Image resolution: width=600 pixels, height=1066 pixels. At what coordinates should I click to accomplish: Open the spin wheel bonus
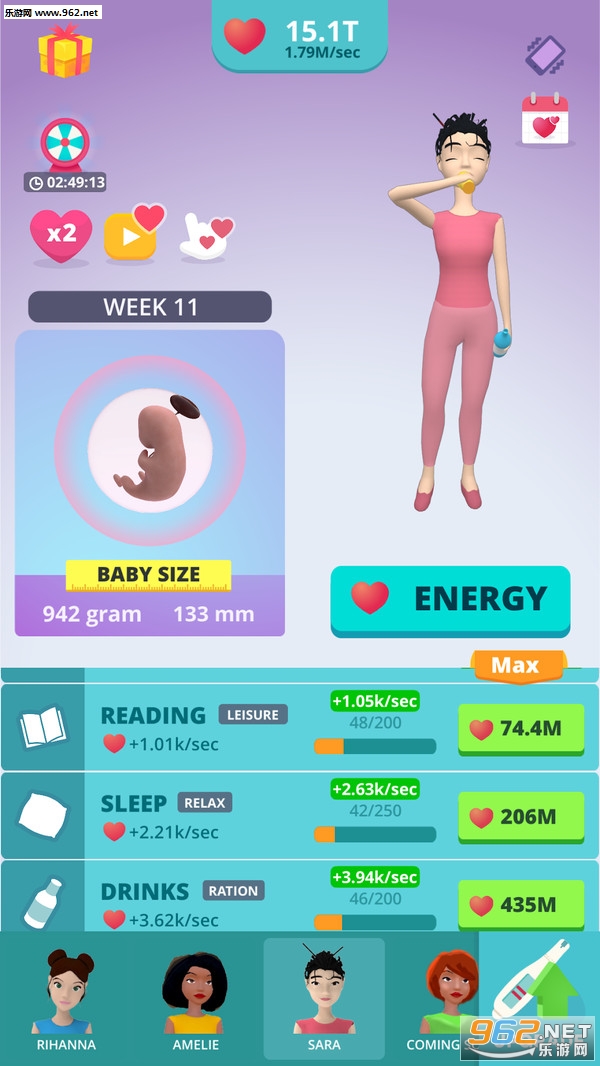[65, 143]
